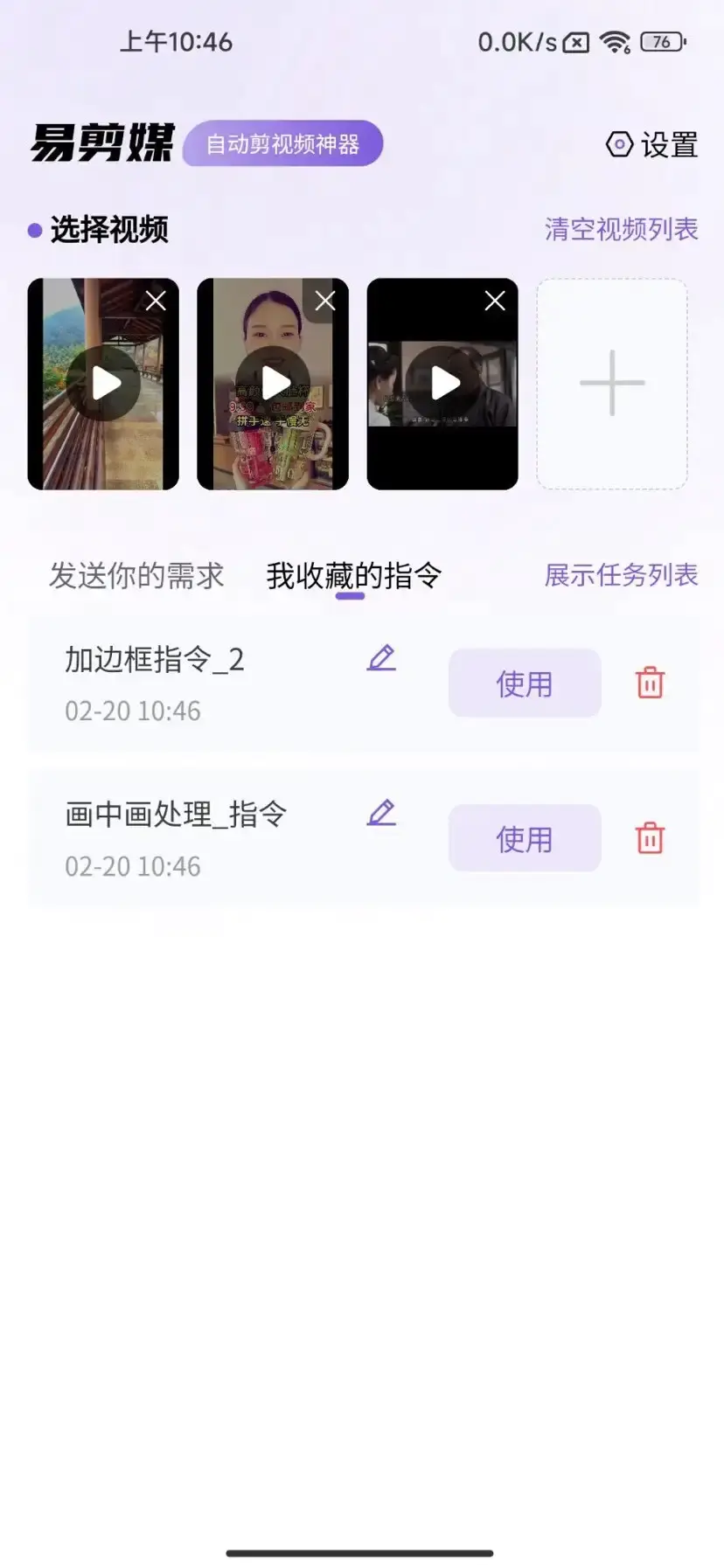Tap the 自动剪视频神器 badge
The width and height of the screenshot is (724, 1568).
click(x=282, y=144)
